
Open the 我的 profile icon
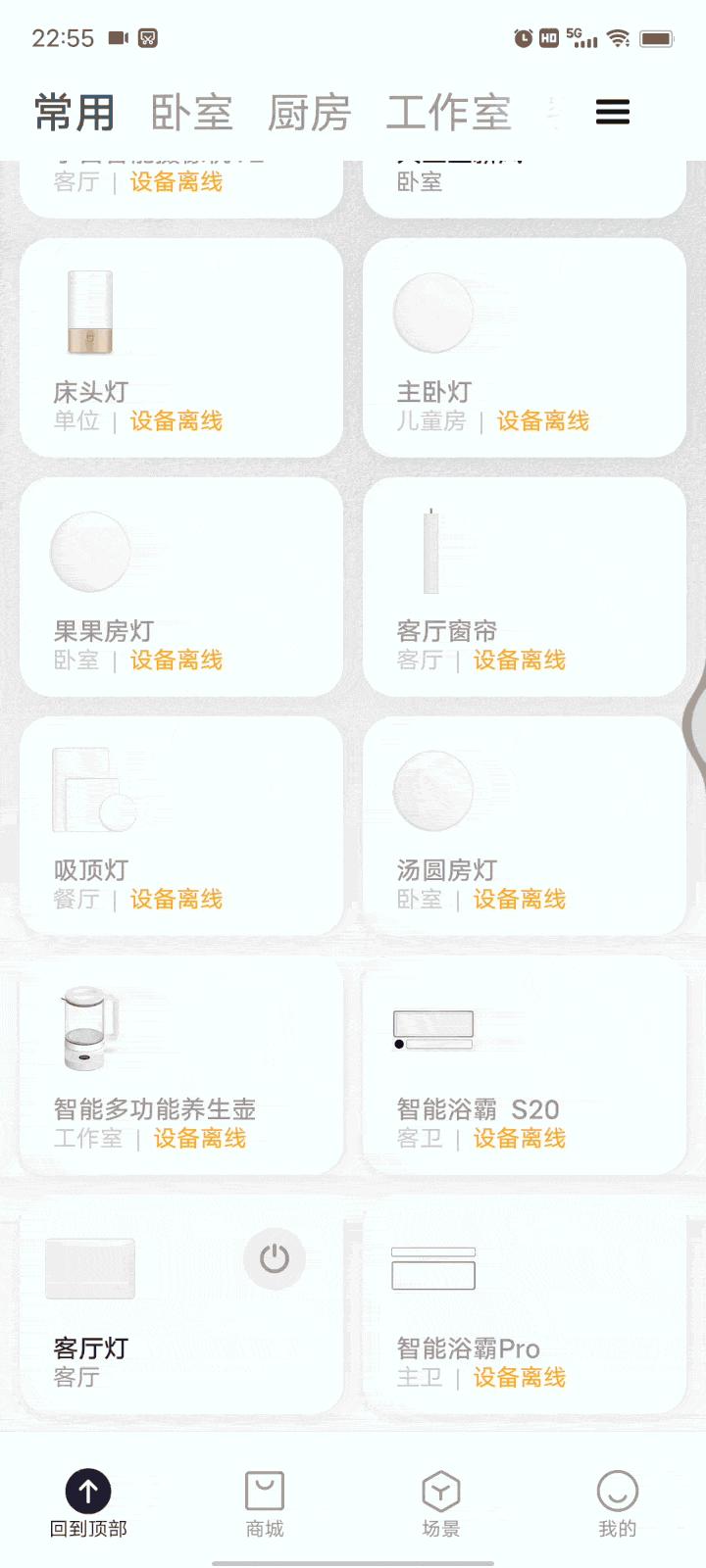pos(617,1490)
